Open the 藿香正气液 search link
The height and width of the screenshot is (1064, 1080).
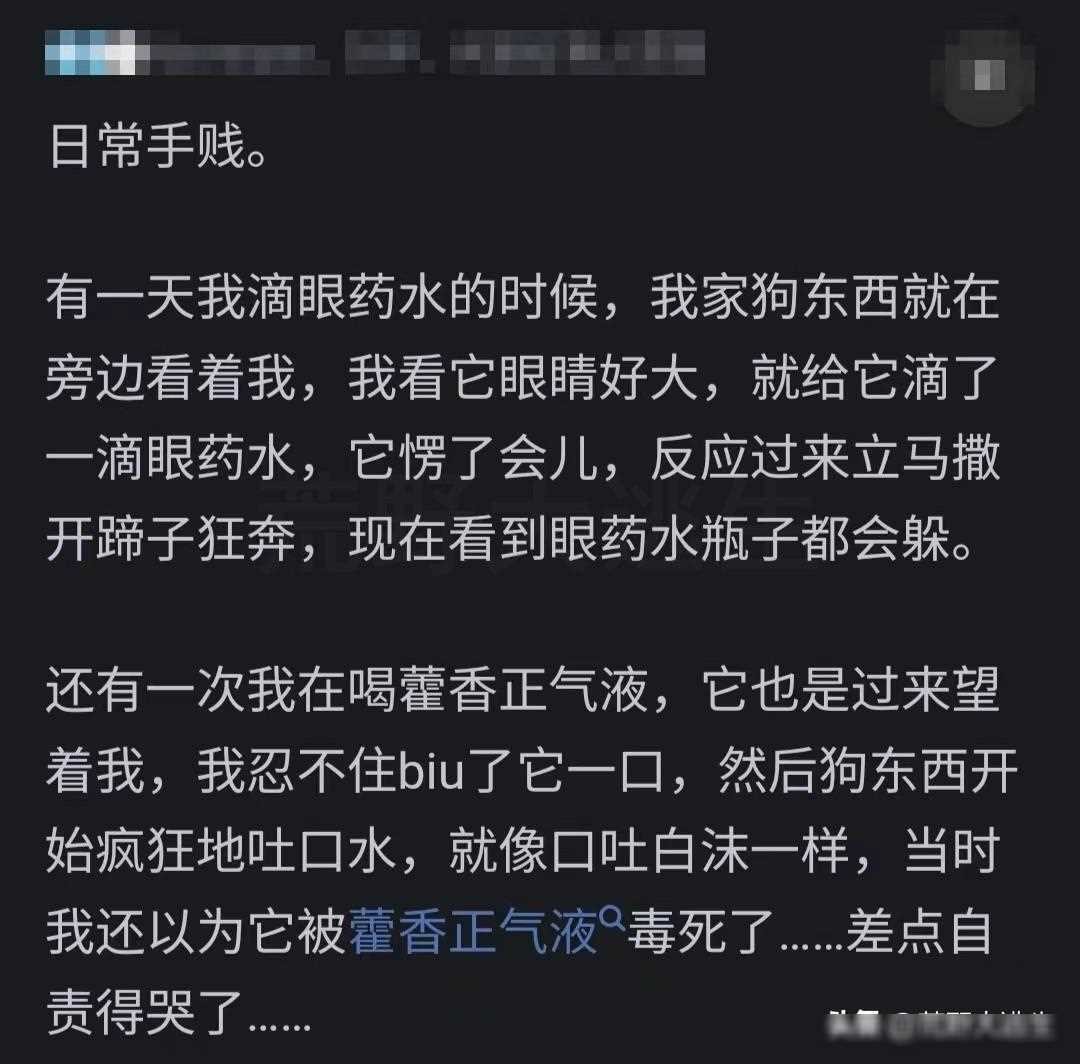474,932
